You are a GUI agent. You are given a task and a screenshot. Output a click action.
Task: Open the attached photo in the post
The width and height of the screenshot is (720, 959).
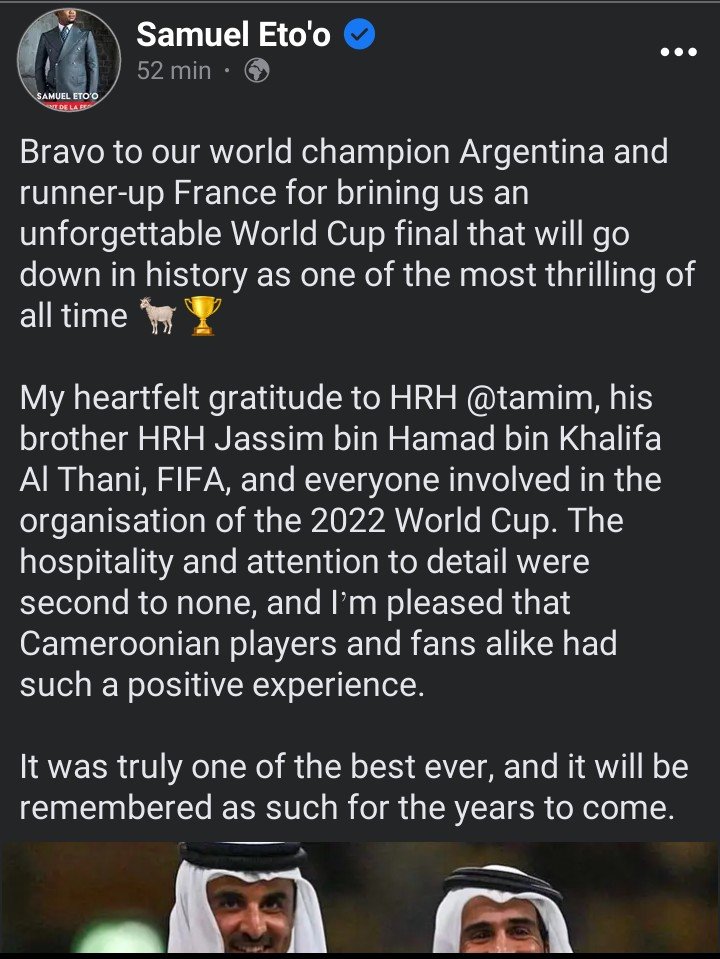tap(360, 900)
